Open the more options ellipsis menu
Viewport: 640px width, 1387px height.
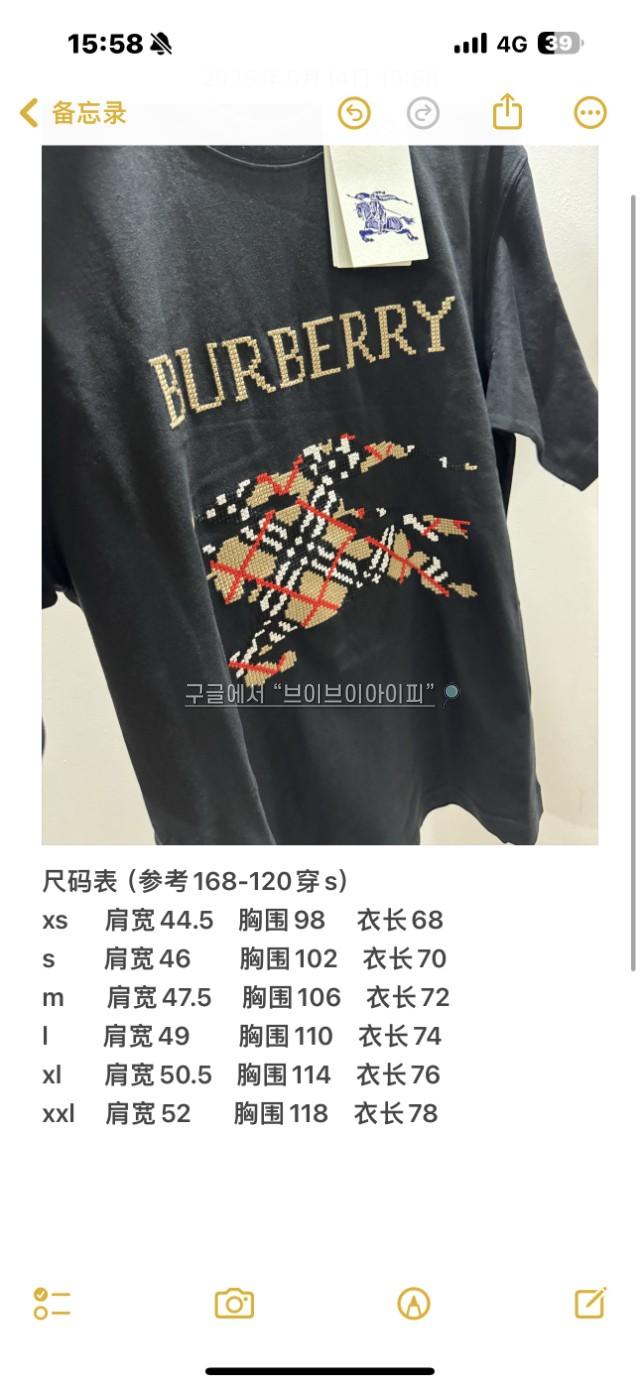(x=590, y=113)
